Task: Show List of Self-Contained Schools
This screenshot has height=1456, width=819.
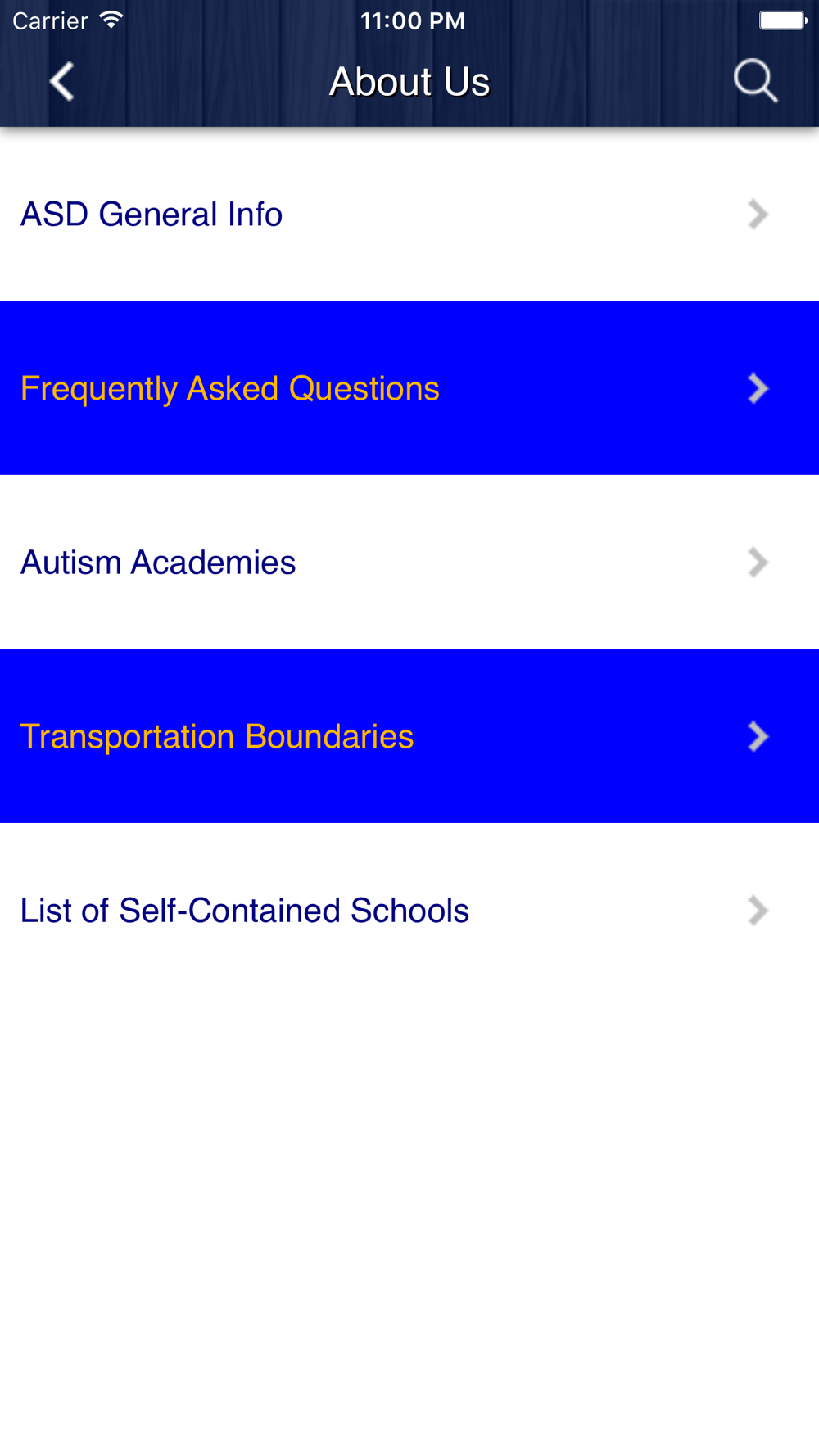Action: [x=409, y=911]
